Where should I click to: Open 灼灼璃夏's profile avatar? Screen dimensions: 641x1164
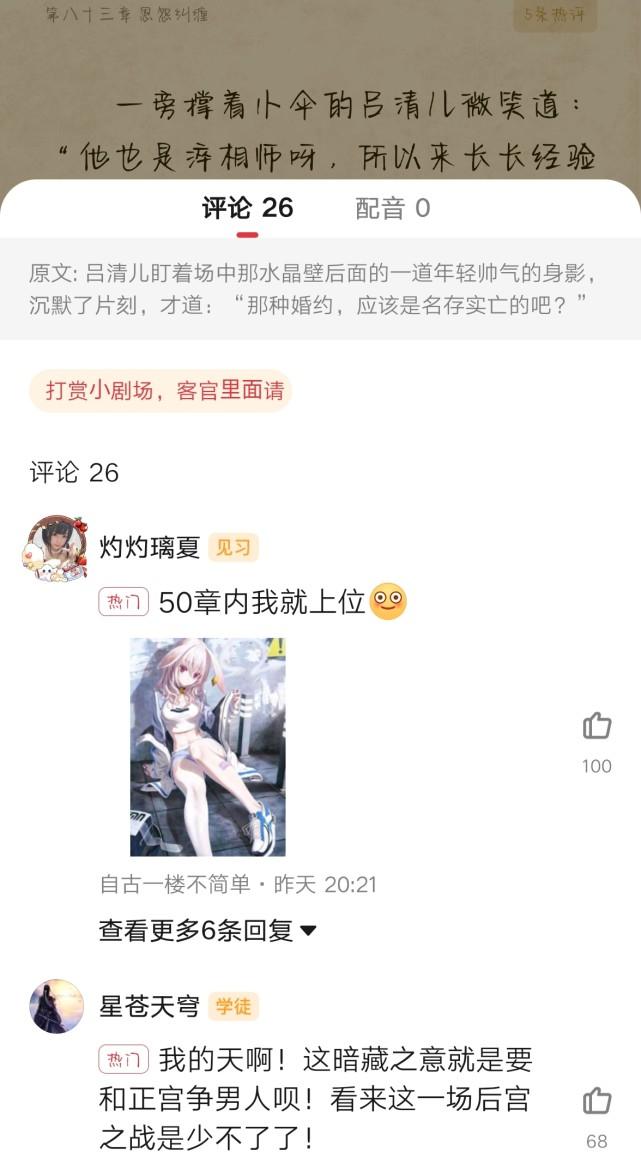[56, 549]
